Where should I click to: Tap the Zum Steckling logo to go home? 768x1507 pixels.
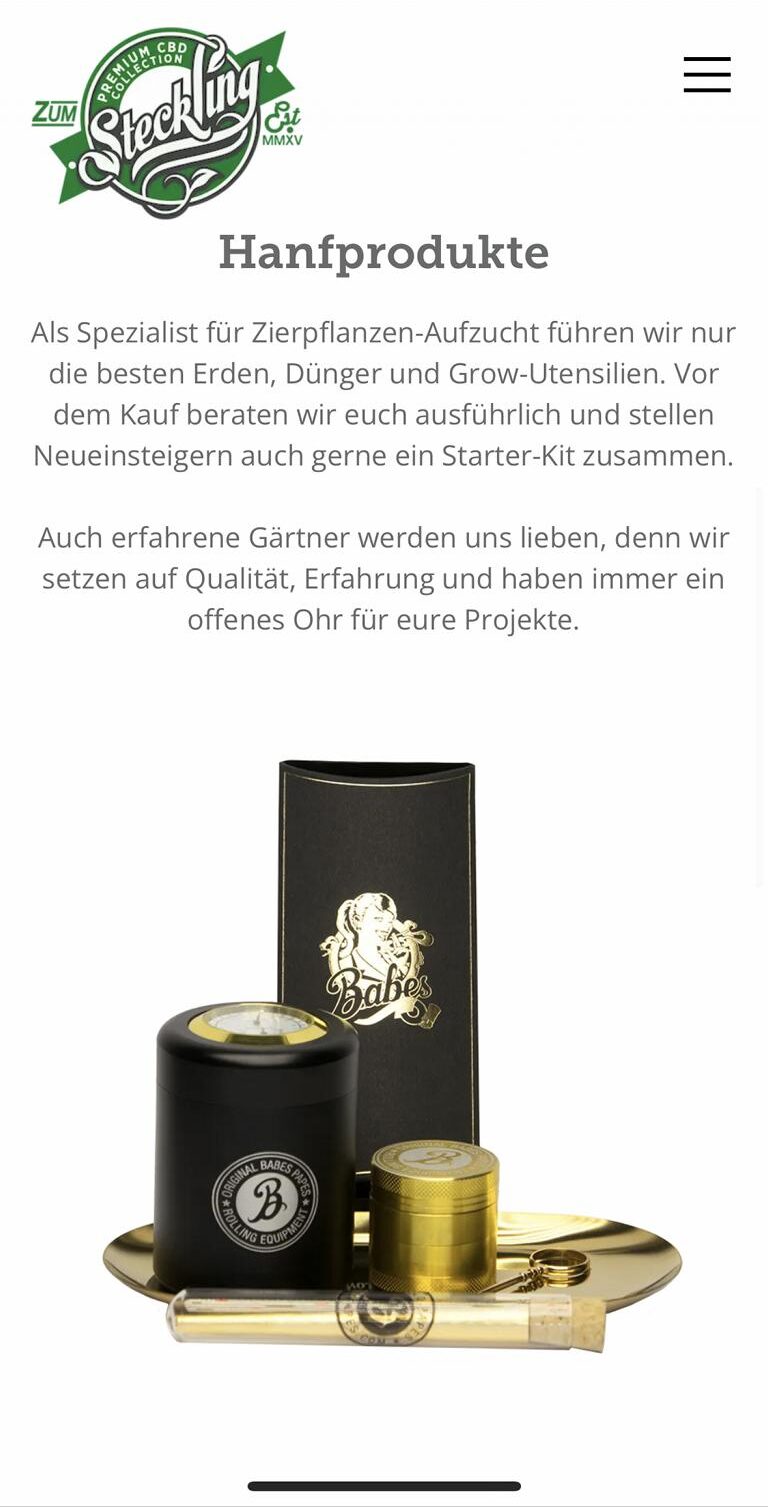coord(167,122)
